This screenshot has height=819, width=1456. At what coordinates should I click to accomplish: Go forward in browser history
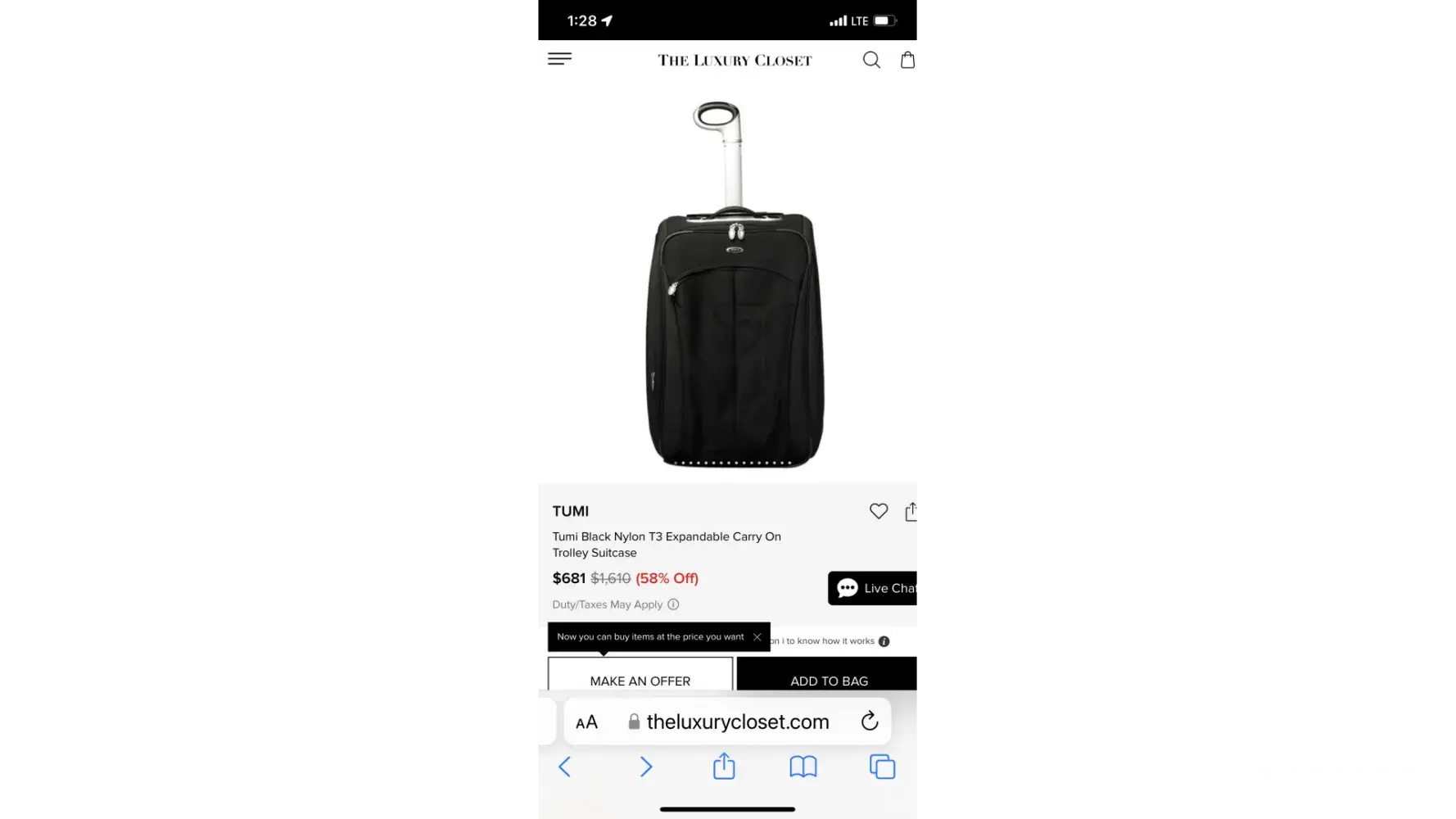[x=645, y=767]
